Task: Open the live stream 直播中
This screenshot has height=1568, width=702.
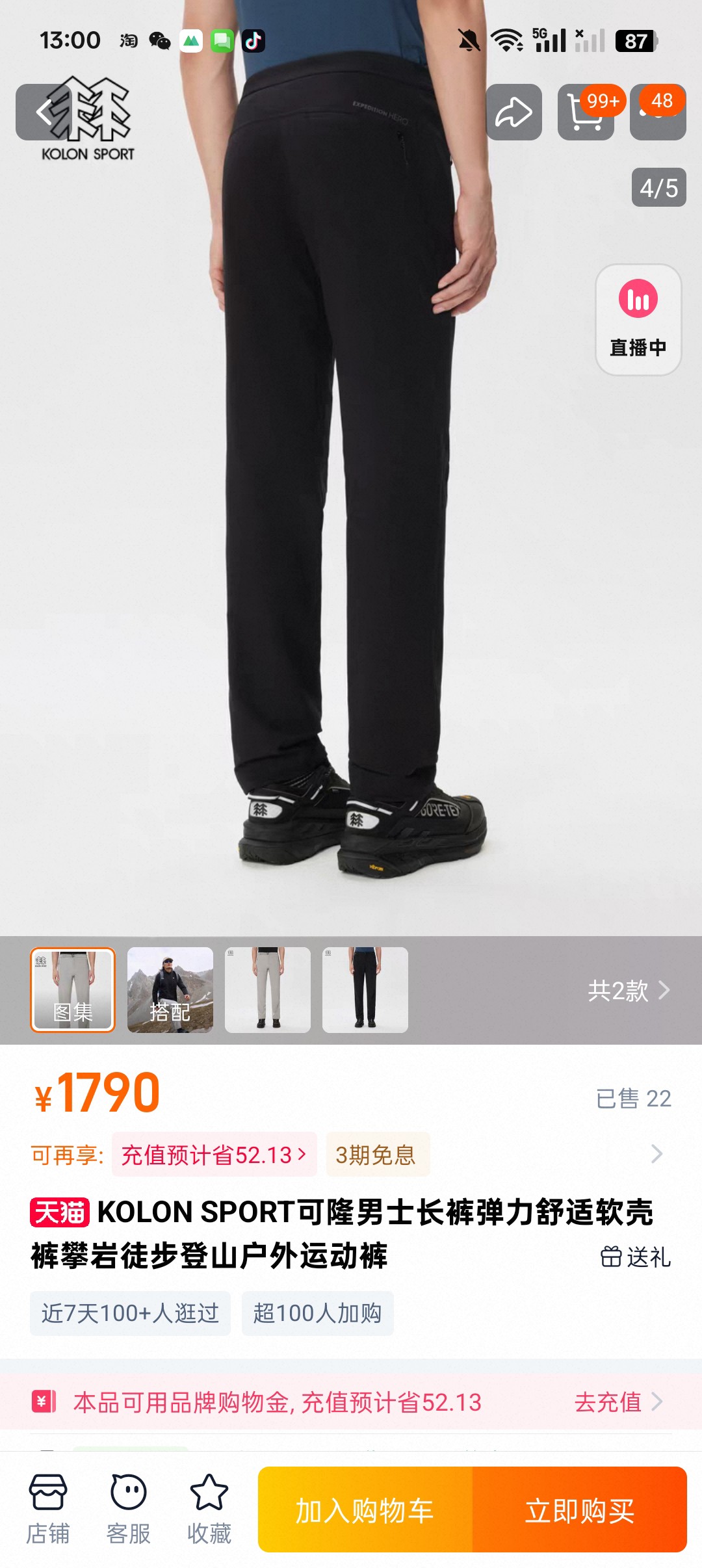Action: 638,319
